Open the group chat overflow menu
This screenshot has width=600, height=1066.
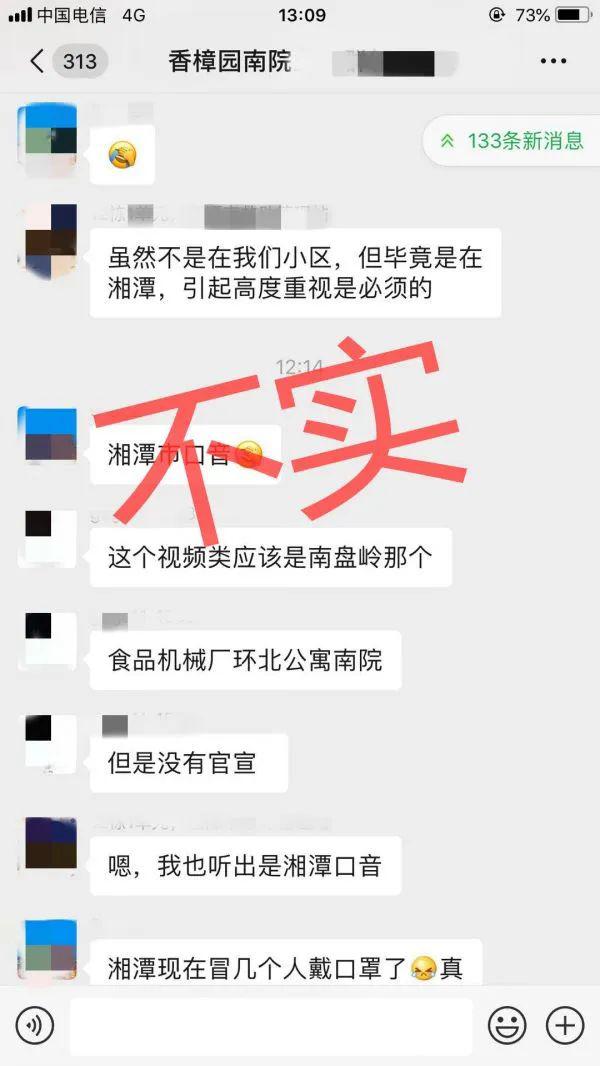pyautogui.click(x=553, y=61)
